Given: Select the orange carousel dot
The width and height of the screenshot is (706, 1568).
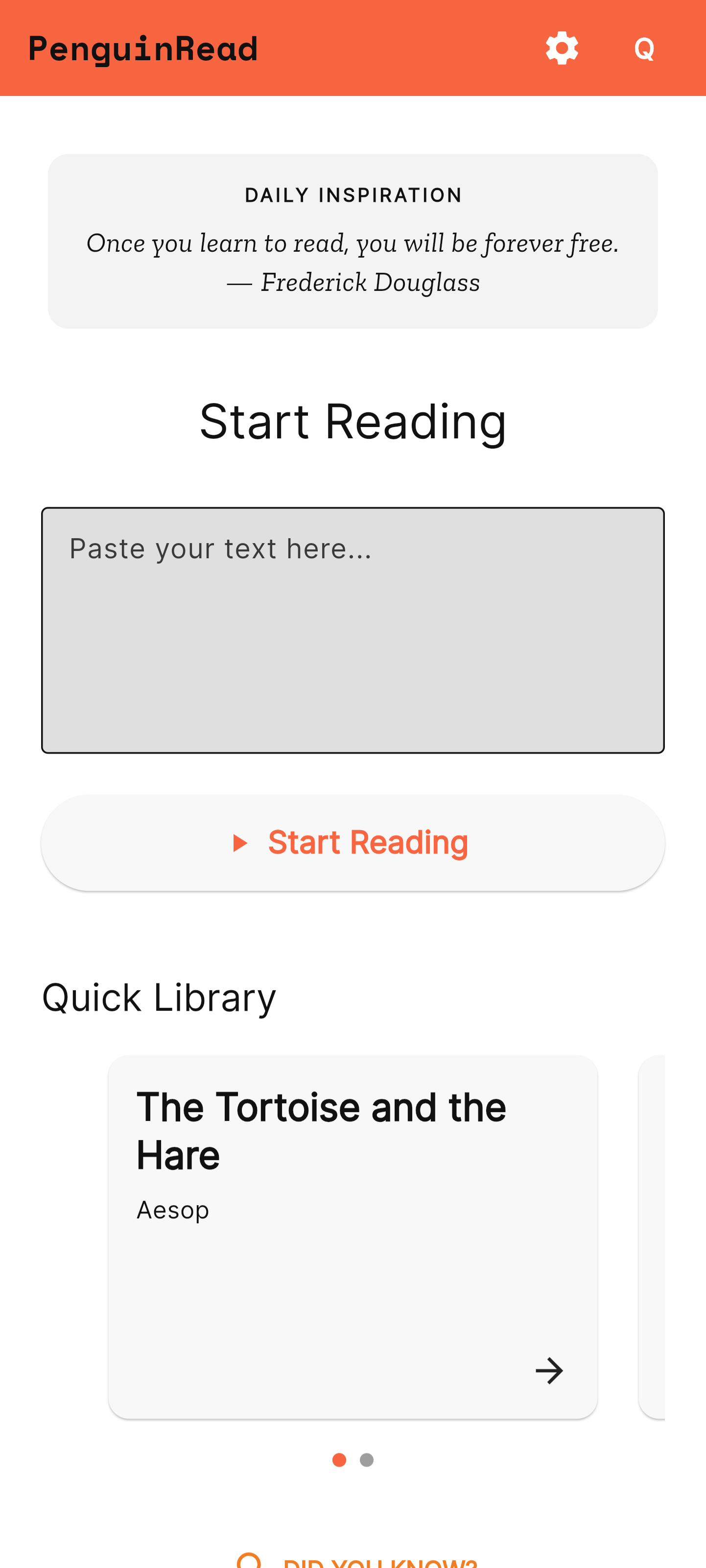Looking at the screenshot, I should (339, 1459).
